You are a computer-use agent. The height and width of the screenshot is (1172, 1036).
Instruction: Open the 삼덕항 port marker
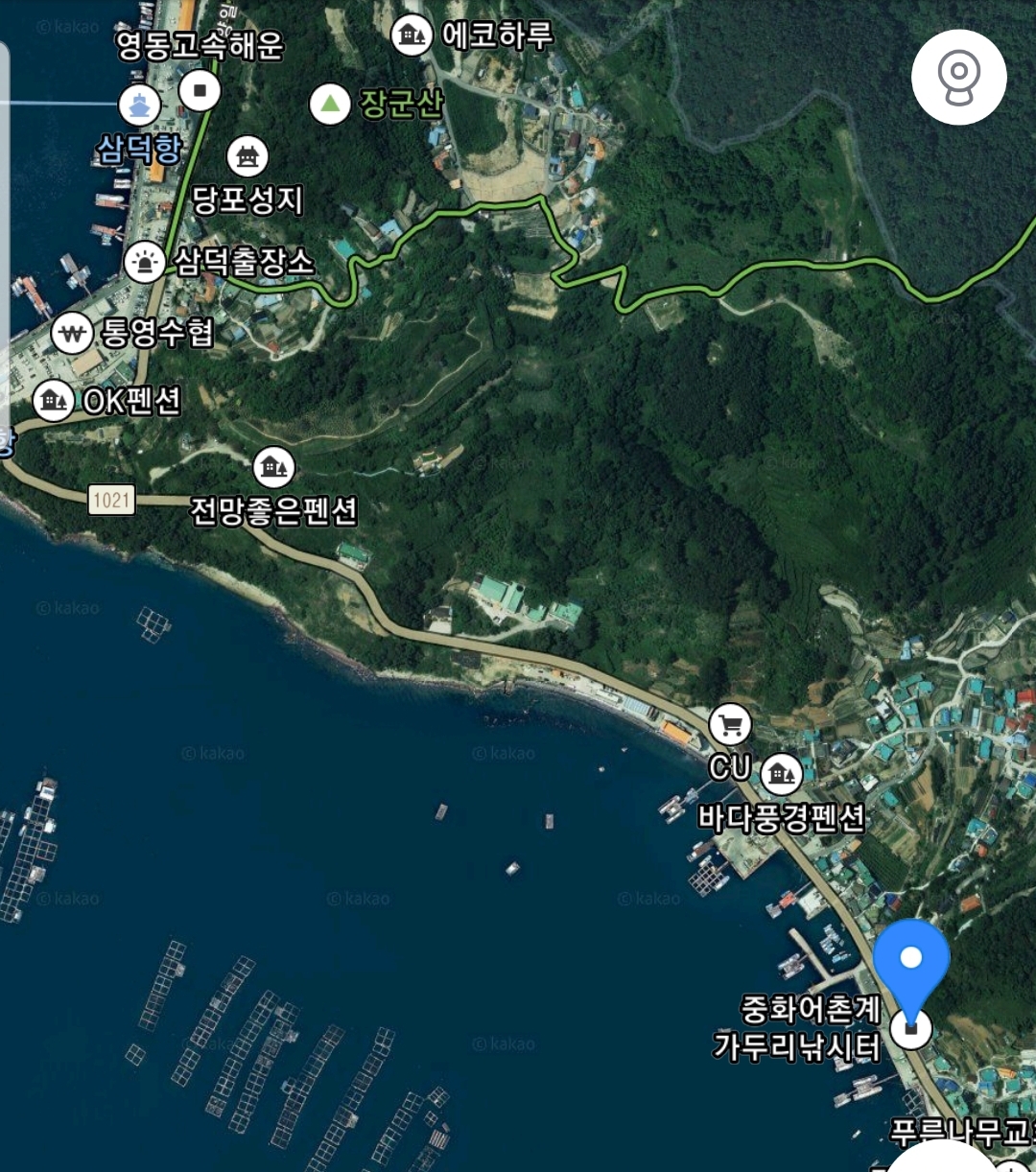point(140,105)
